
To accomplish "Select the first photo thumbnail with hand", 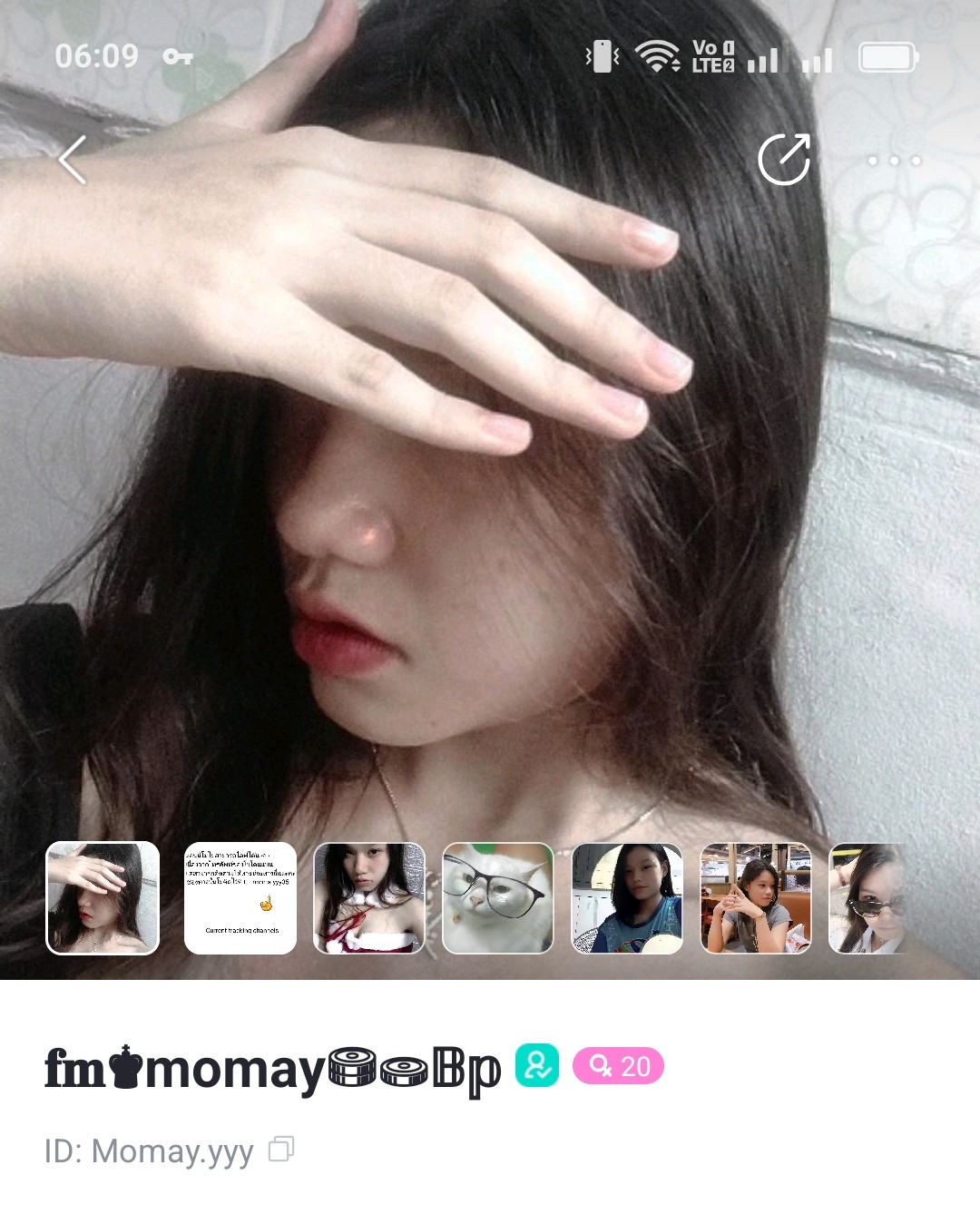I will pyautogui.click(x=103, y=898).
